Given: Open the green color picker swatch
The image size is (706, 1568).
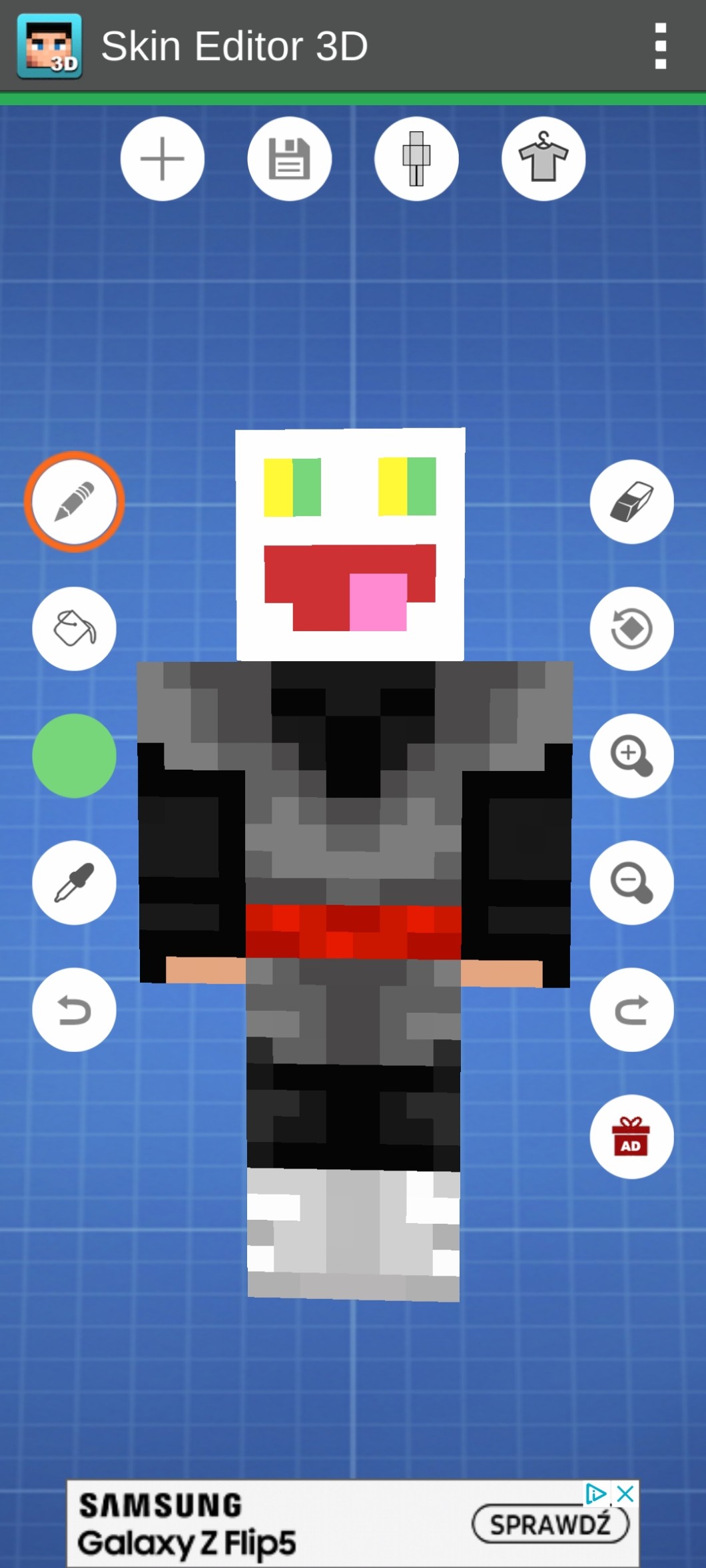Looking at the screenshot, I should (x=74, y=756).
